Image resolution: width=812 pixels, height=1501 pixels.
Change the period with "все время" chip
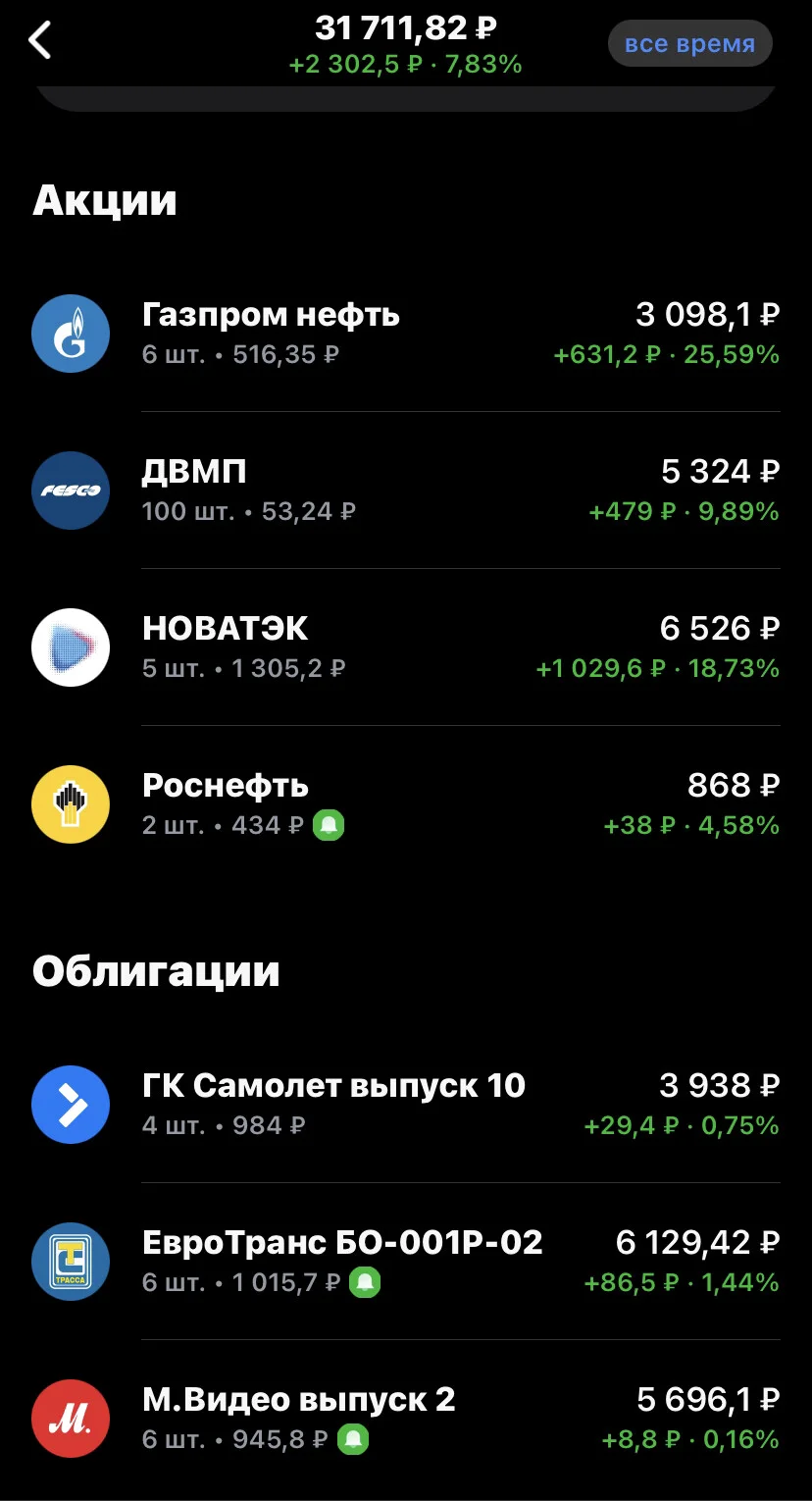coord(689,44)
